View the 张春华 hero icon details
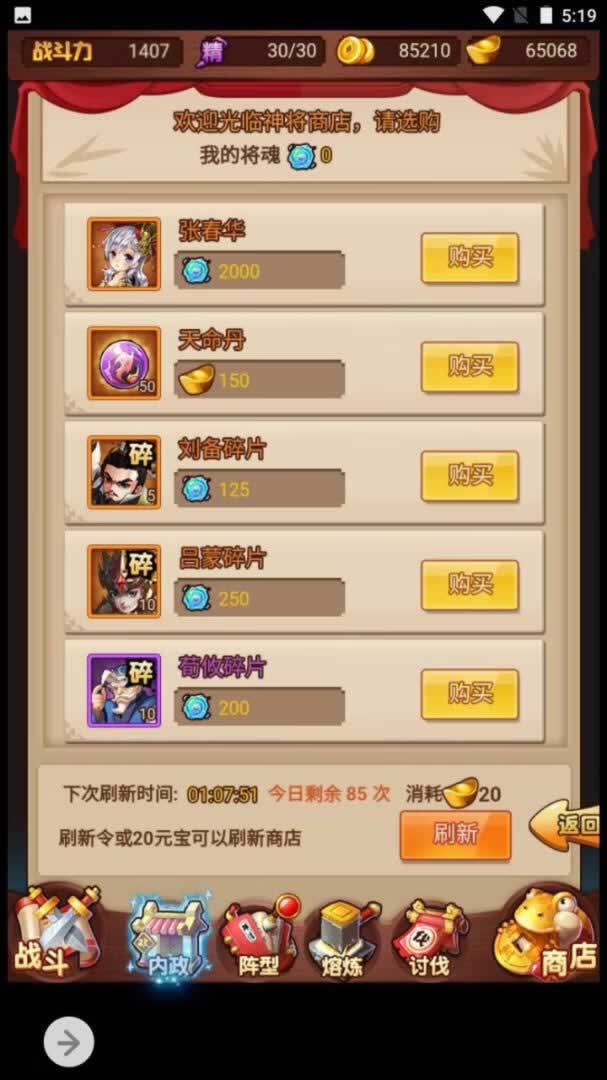 [x=124, y=254]
